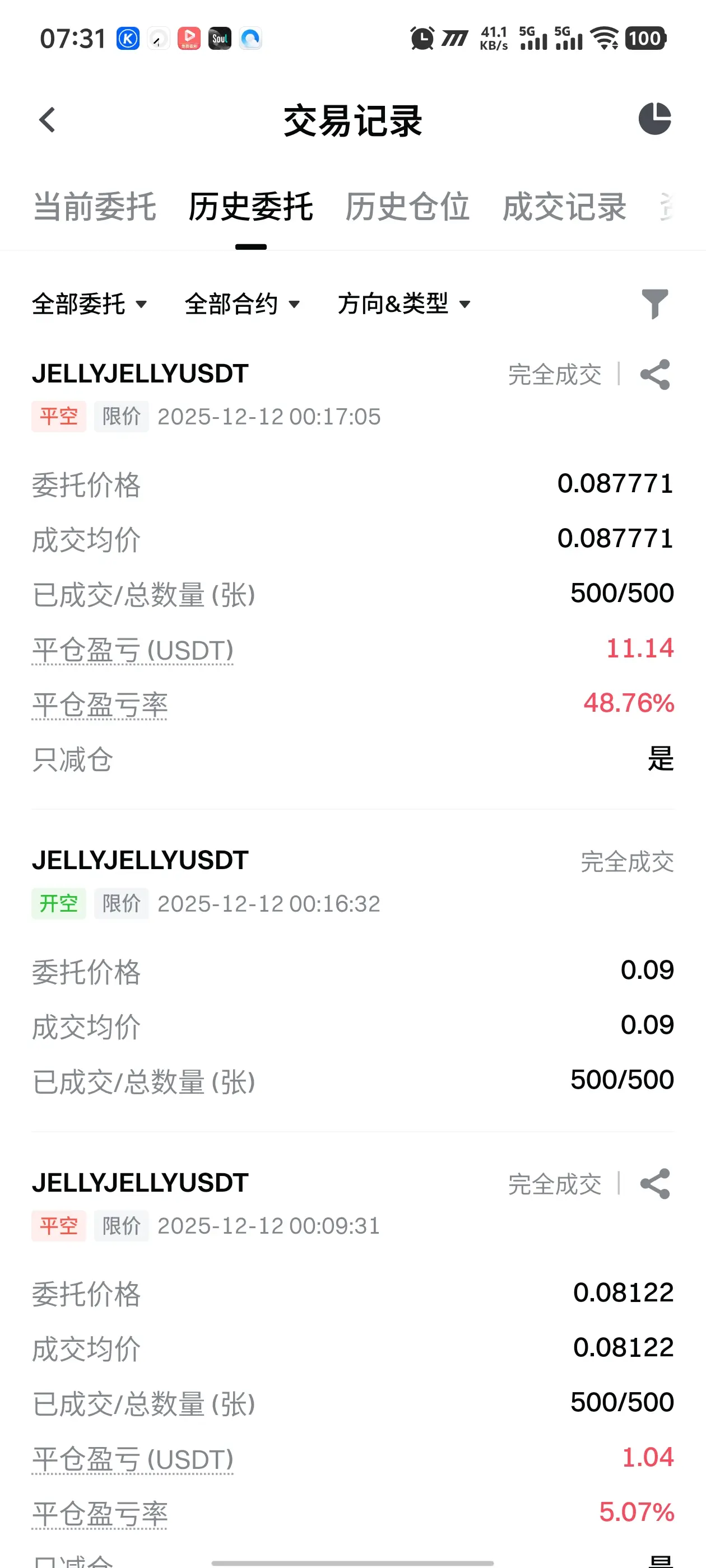
Task: Tap 平仓盈亏 (USDT) label showing 11.14
Action: coord(133,650)
